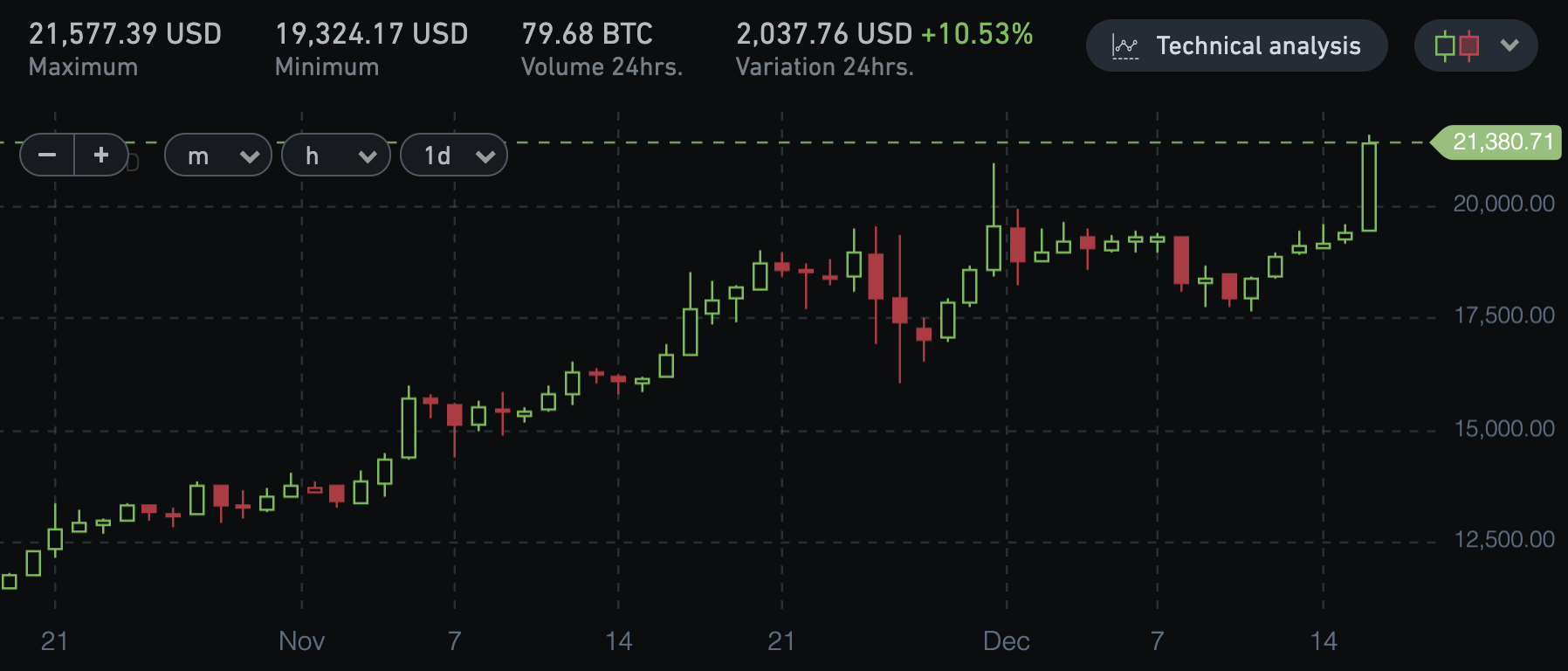Open the minutes interval dropdown
Image resolution: width=1568 pixels, height=671 pixels.
(x=217, y=156)
